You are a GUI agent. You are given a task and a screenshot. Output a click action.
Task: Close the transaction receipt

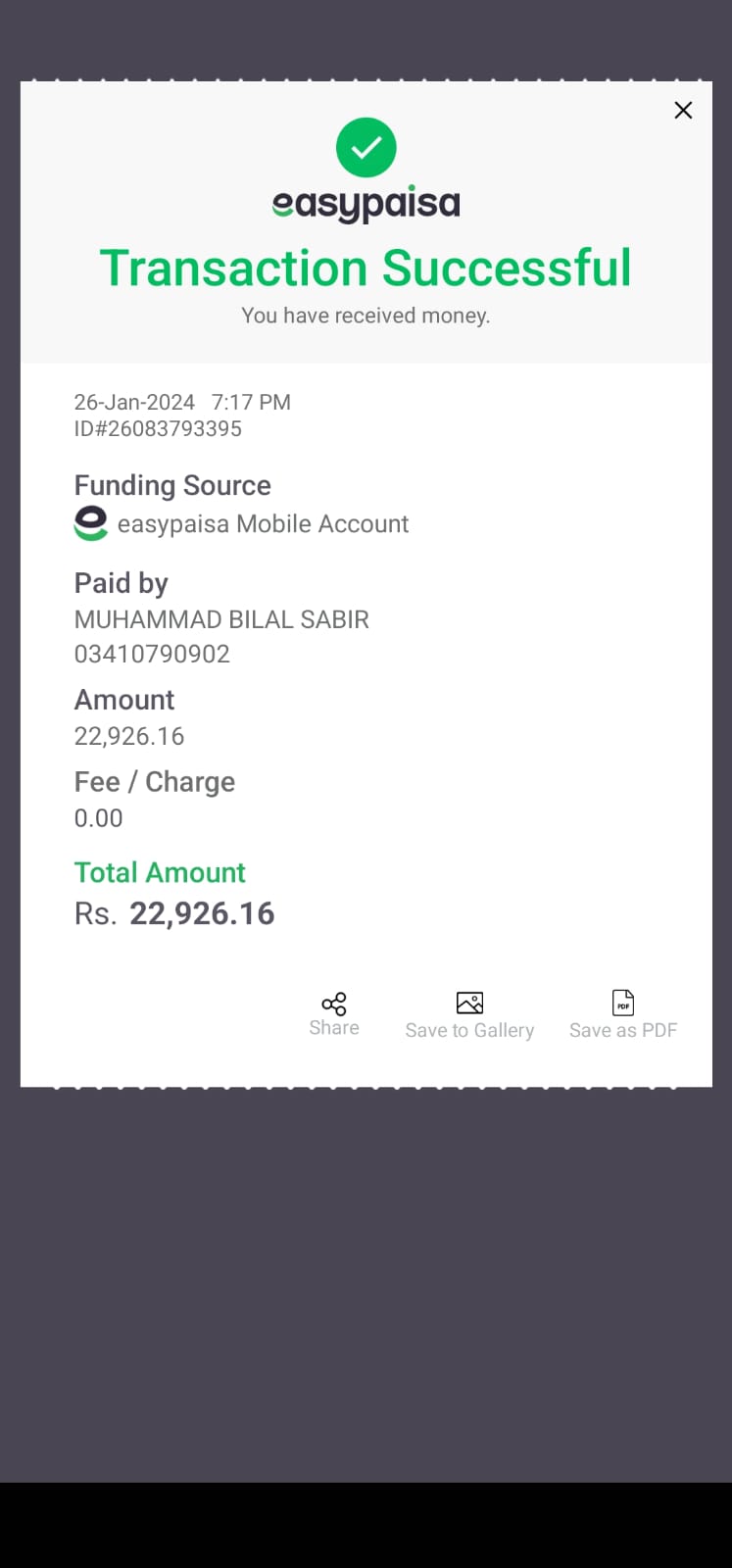click(683, 111)
